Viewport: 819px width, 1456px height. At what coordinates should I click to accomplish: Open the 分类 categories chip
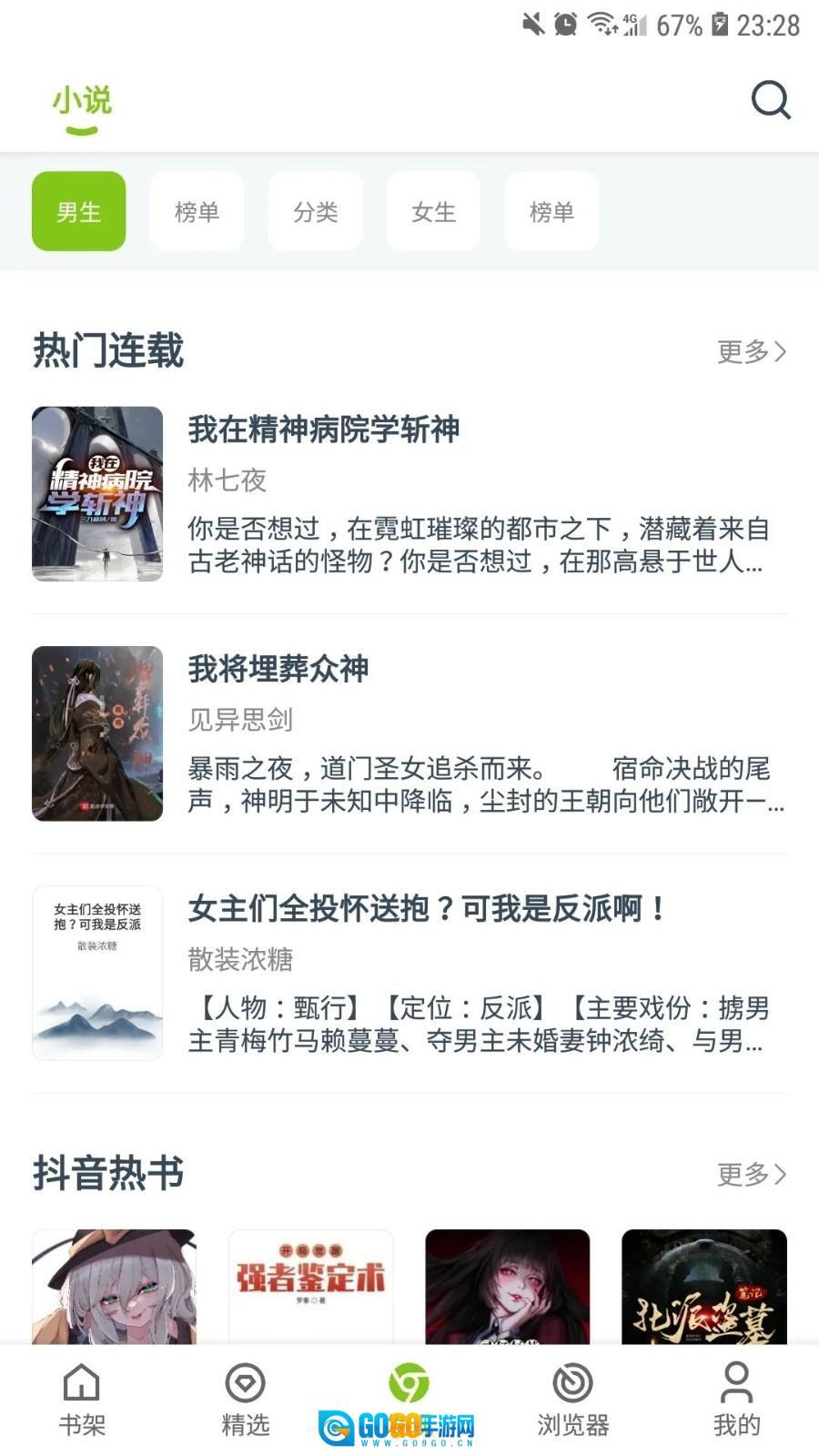coord(315,211)
